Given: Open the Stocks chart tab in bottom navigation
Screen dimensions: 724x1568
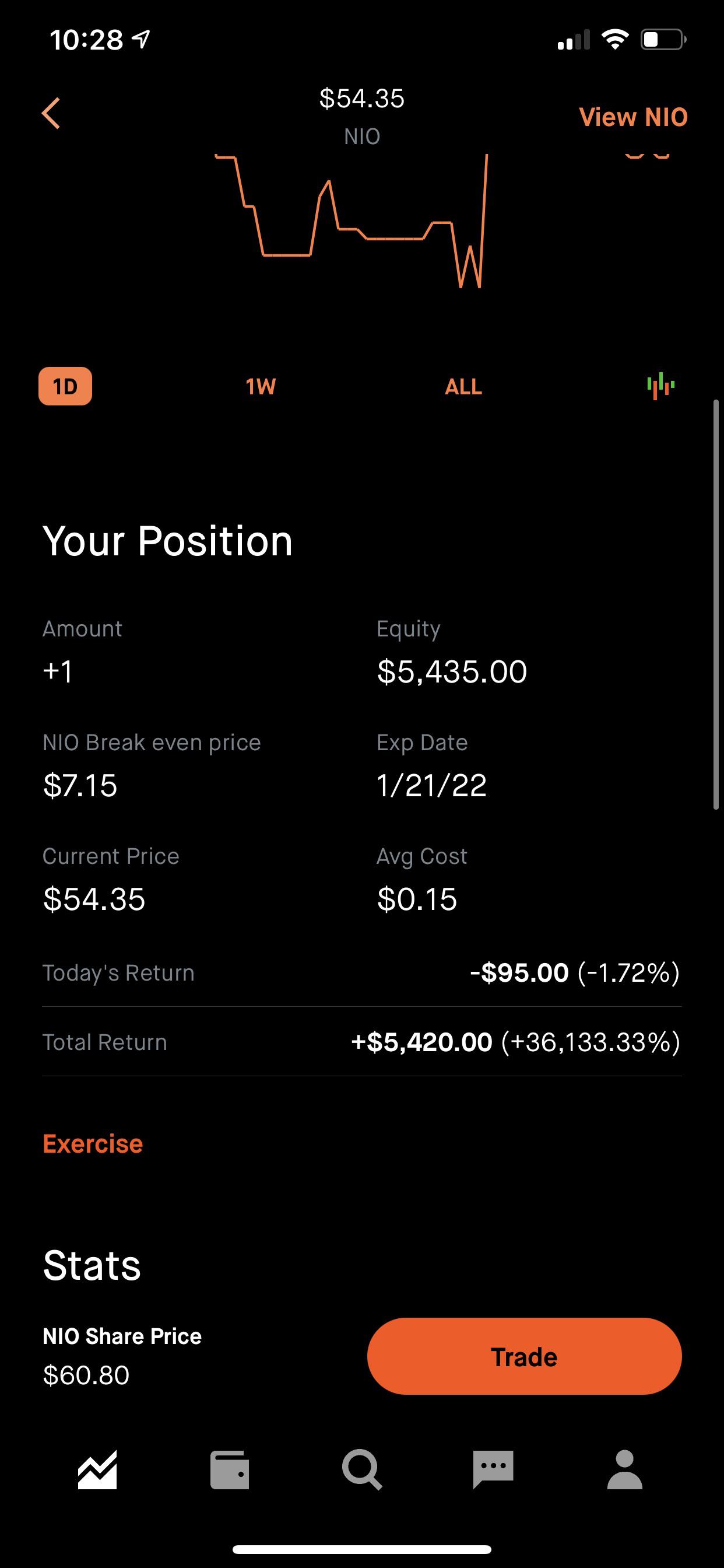Looking at the screenshot, I should coord(97,1470).
